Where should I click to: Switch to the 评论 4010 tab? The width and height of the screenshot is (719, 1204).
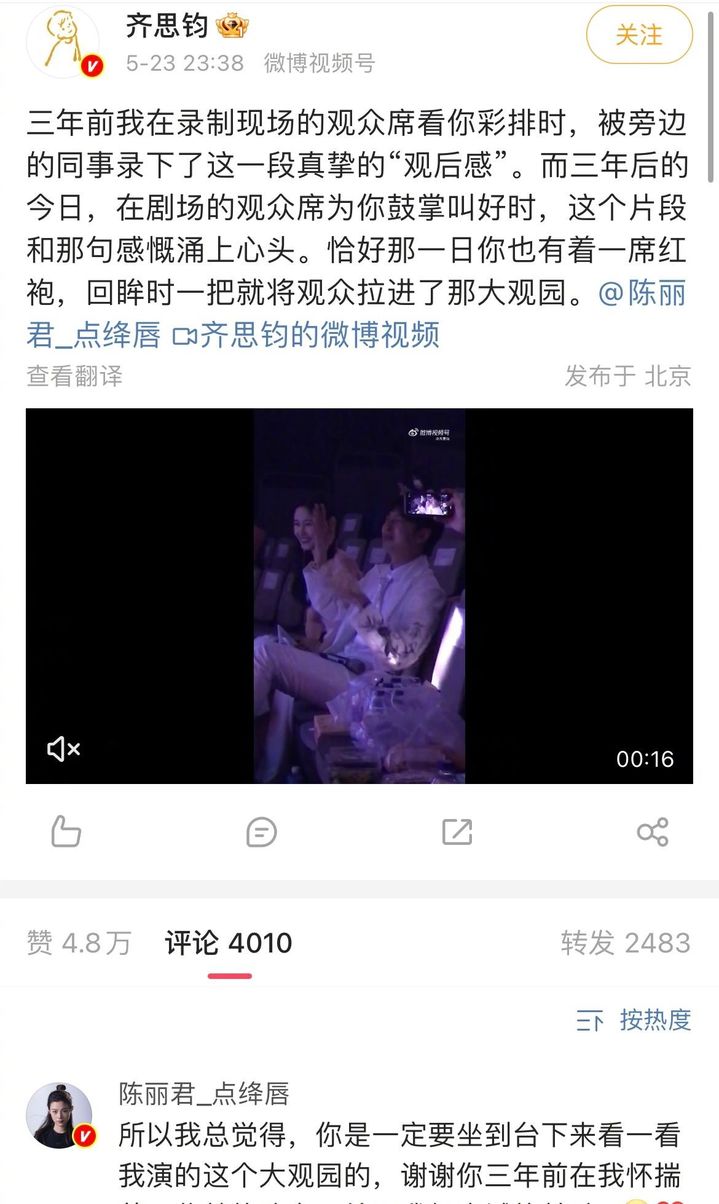click(229, 943)
